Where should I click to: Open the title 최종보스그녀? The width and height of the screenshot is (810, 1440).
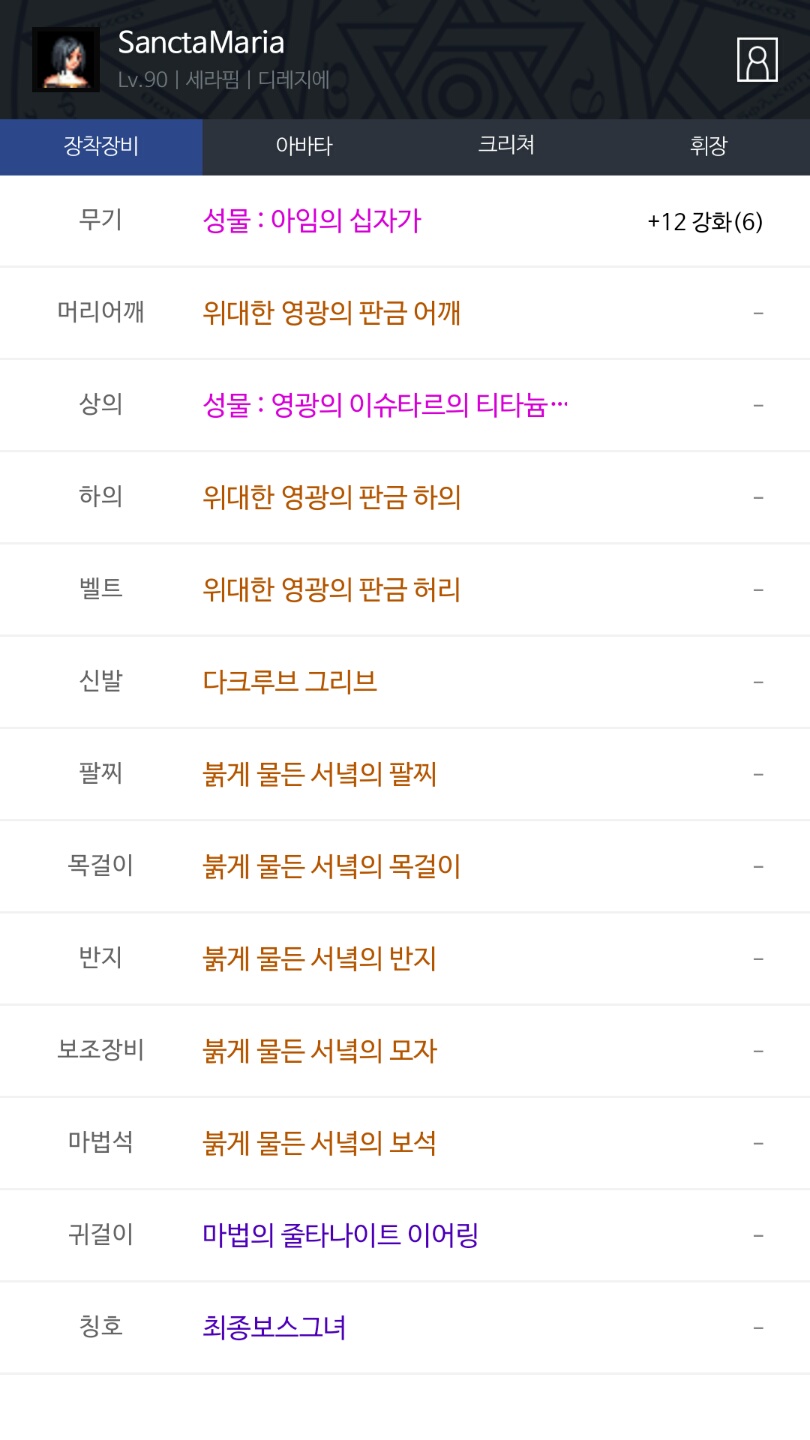tap(274, 1327)
